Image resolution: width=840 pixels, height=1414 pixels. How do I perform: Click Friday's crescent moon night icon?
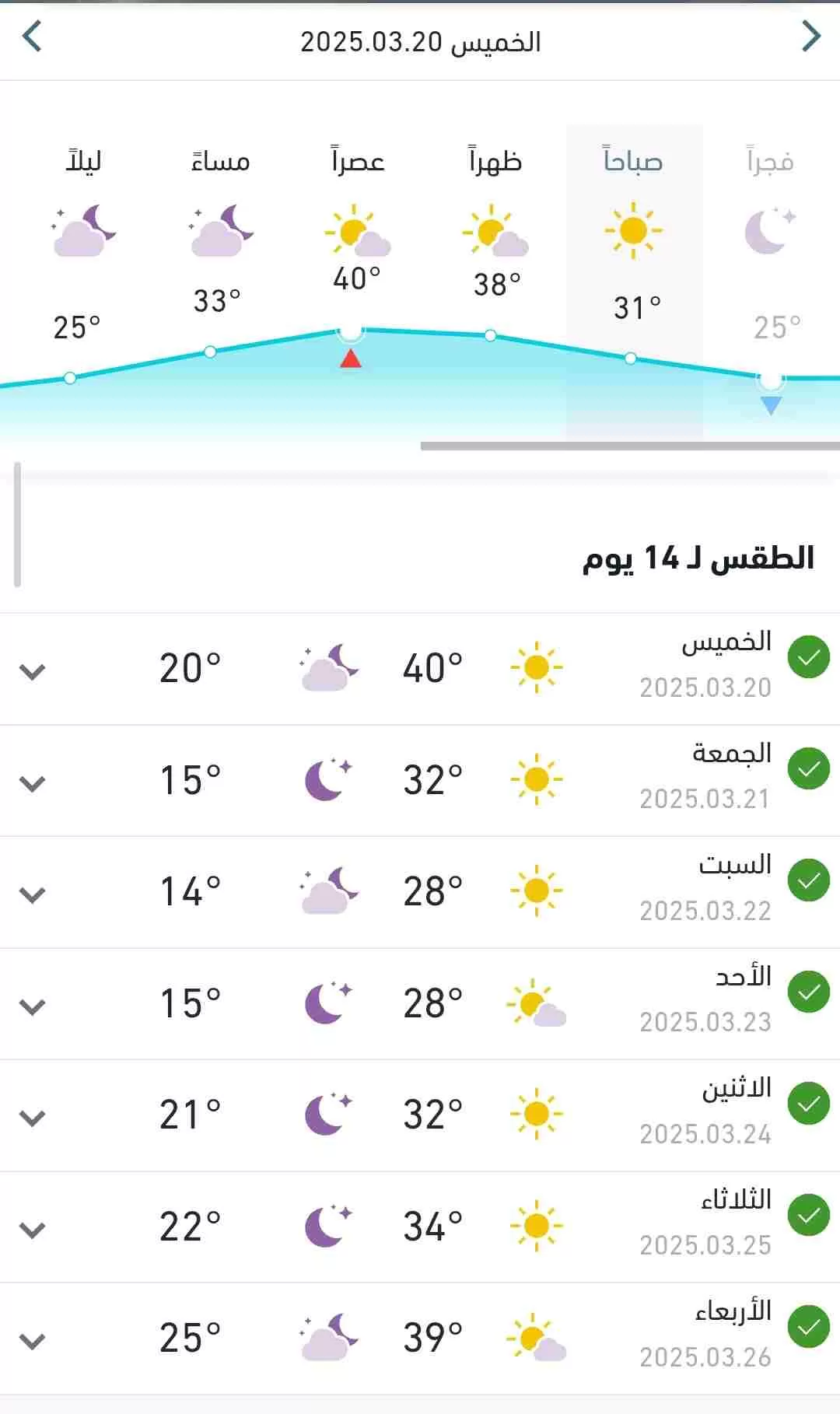click(327, 779)
